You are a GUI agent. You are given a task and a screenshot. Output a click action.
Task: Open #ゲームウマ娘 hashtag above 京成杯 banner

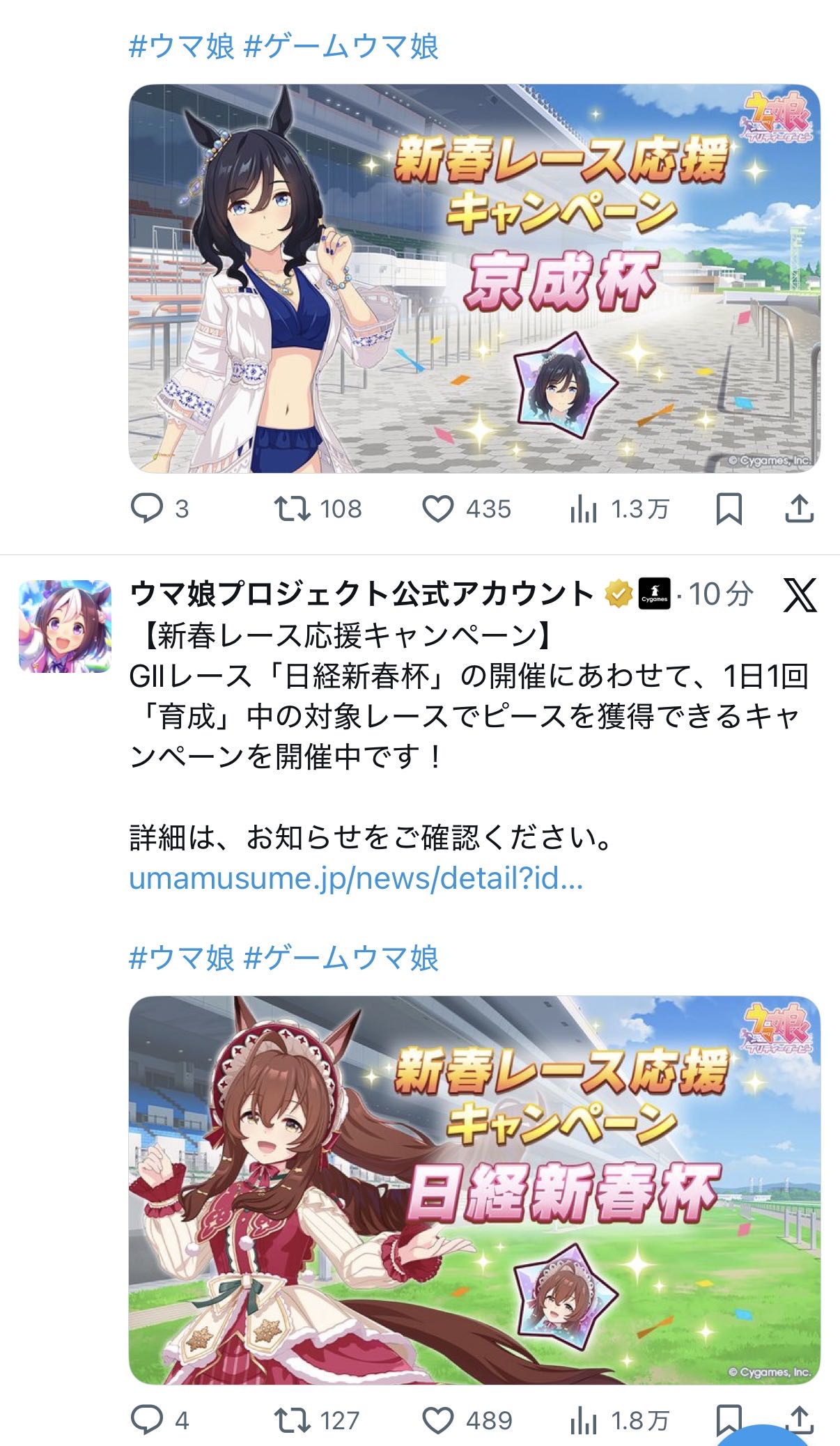coord(341,47)
